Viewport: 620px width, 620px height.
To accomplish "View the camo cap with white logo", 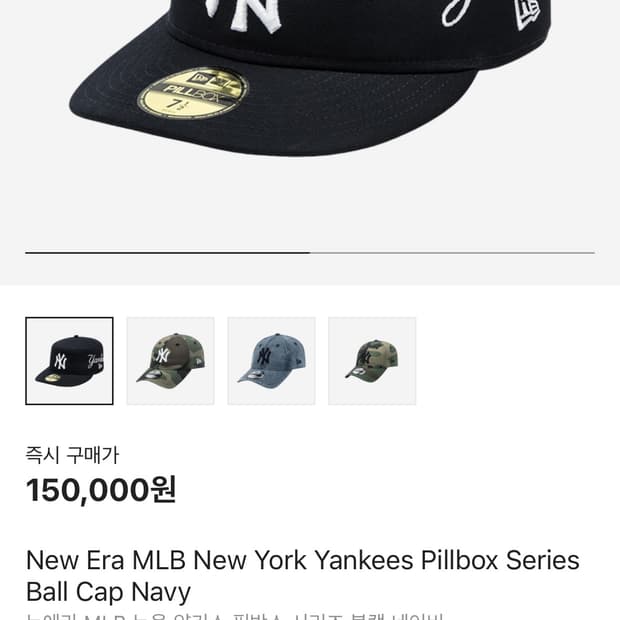I will pos(170,361).
